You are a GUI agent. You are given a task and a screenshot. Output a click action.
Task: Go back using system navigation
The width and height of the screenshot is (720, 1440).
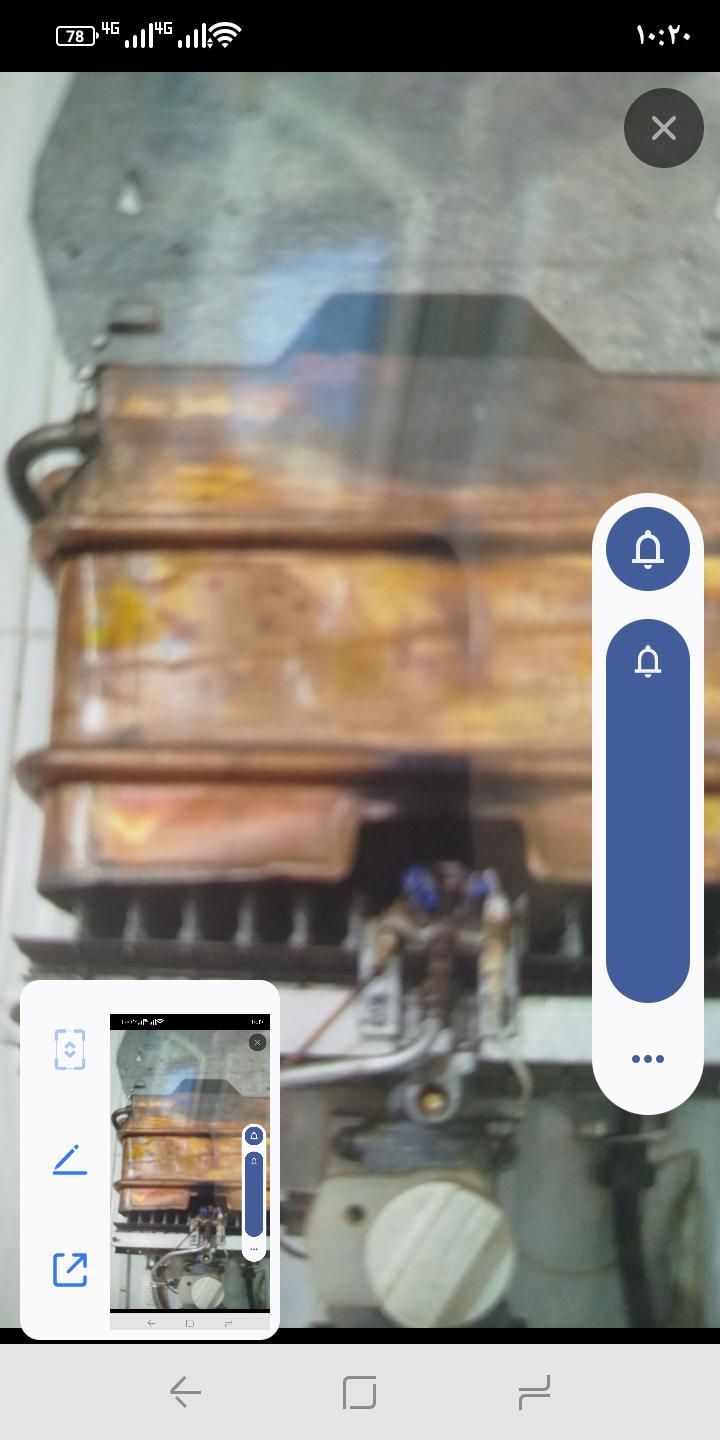pos(185,1392)
